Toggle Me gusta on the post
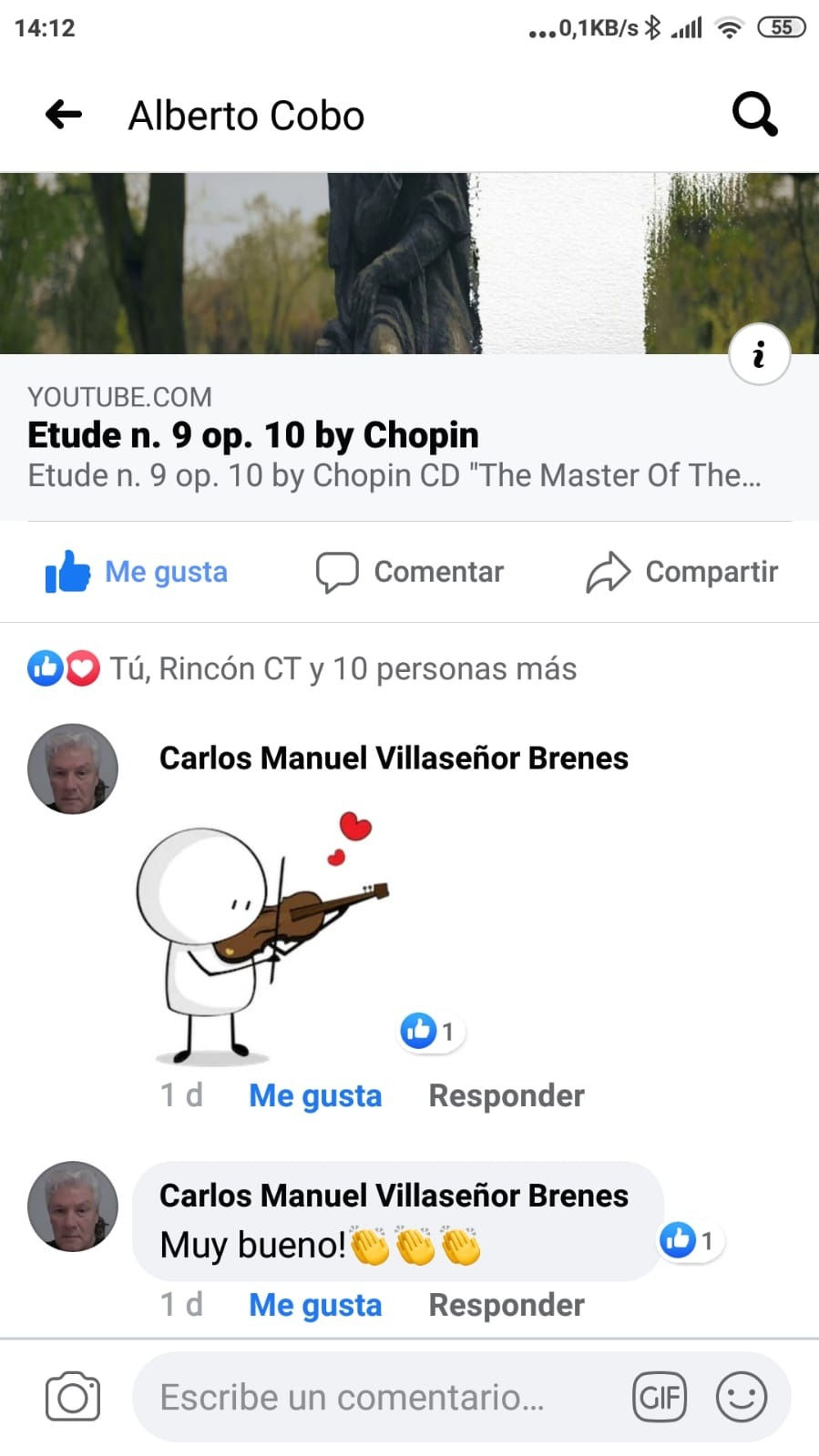The image size is (819, 1456). pos(137,572)
